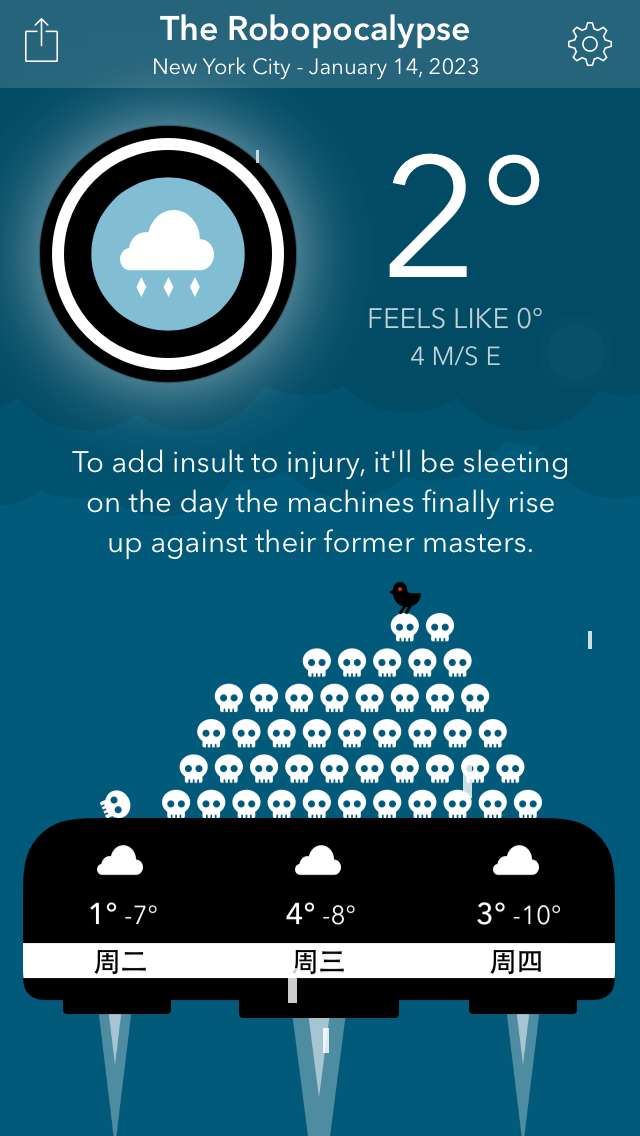Share the weather forecast
Screen dimensions: 640x1136
41,42
